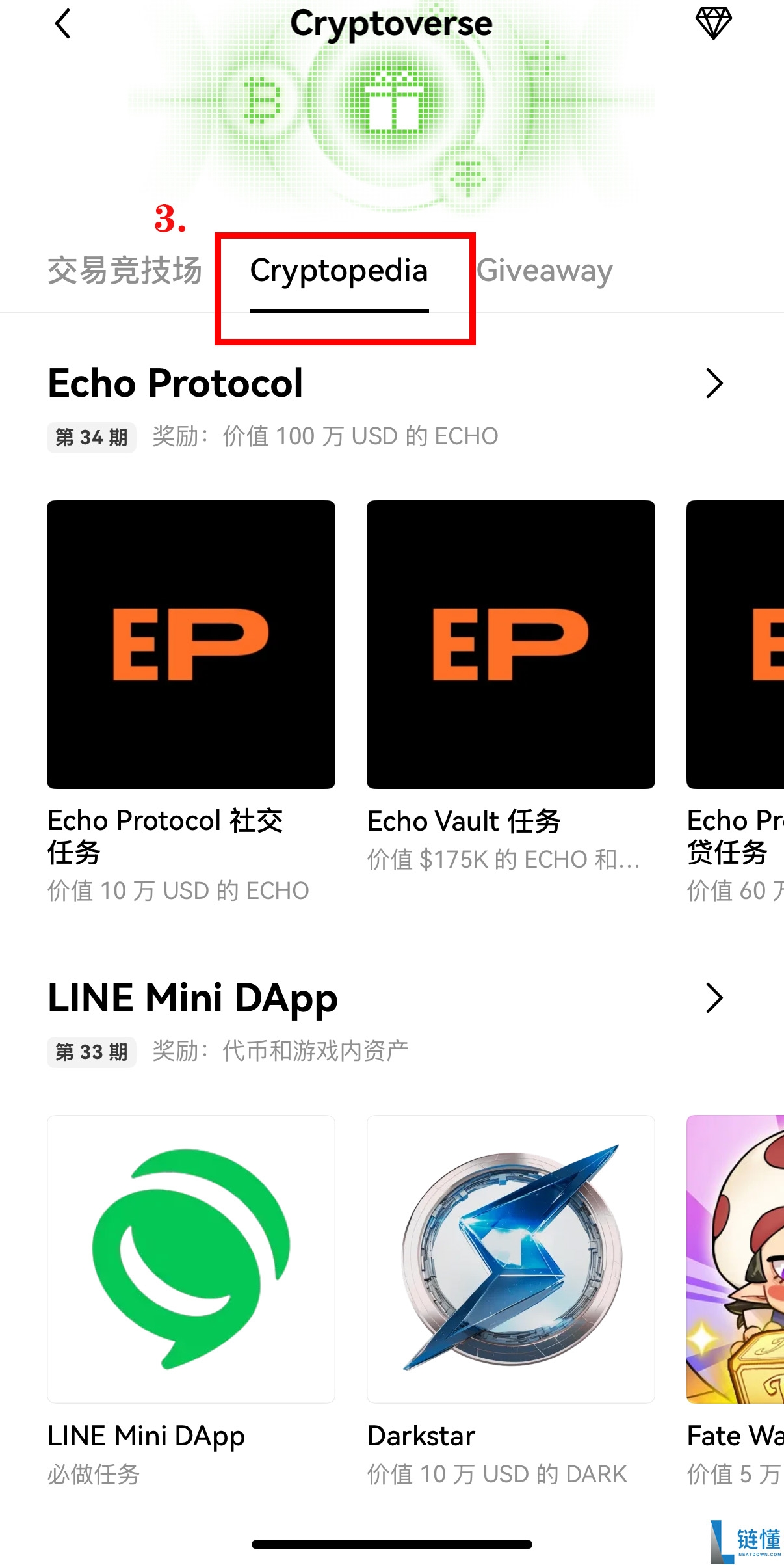Switch to the Giveaway tab

[x=545, y=271]
